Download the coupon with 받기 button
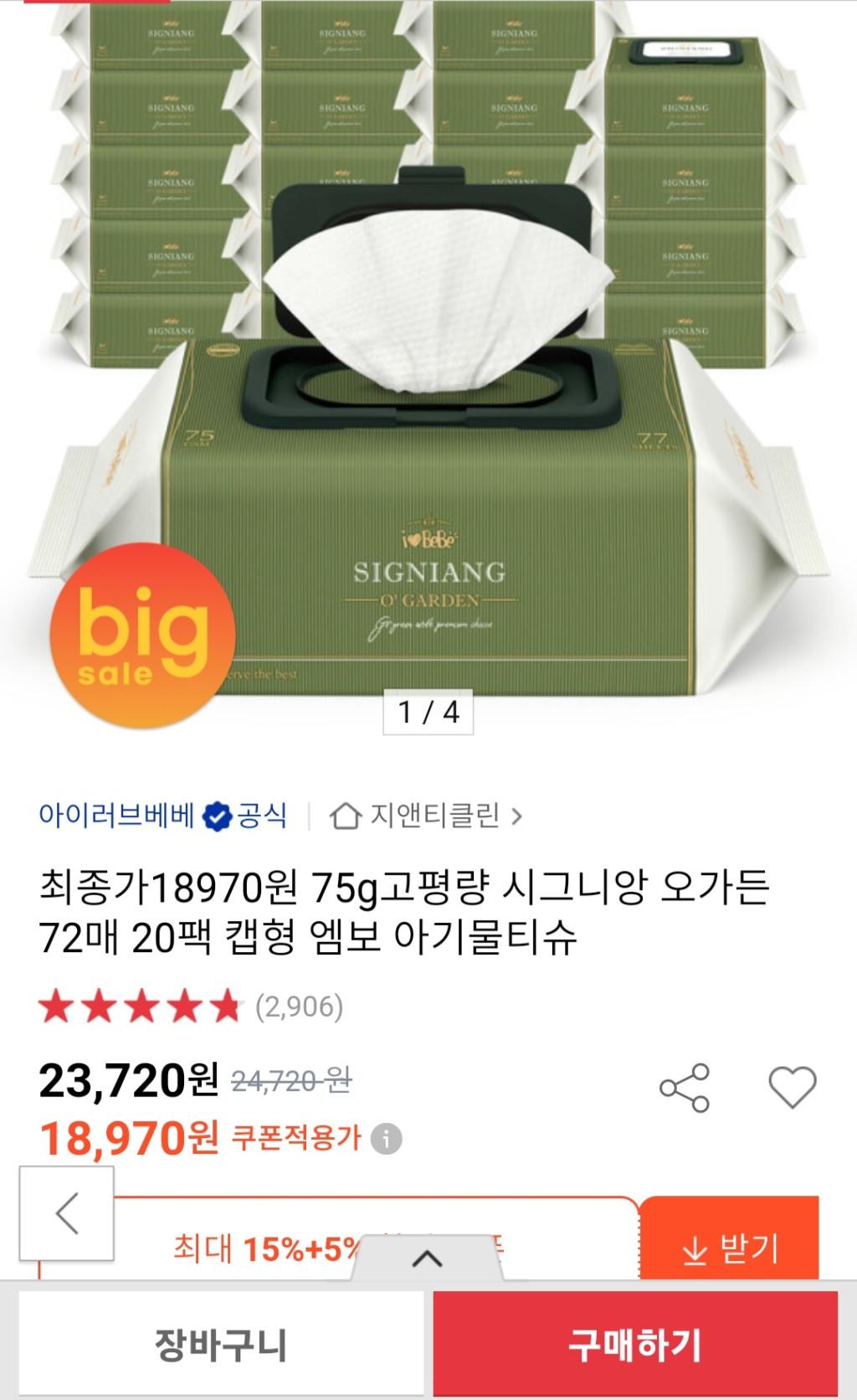The width and height of the screenshot is (857, 1400). coord(728,1248)
